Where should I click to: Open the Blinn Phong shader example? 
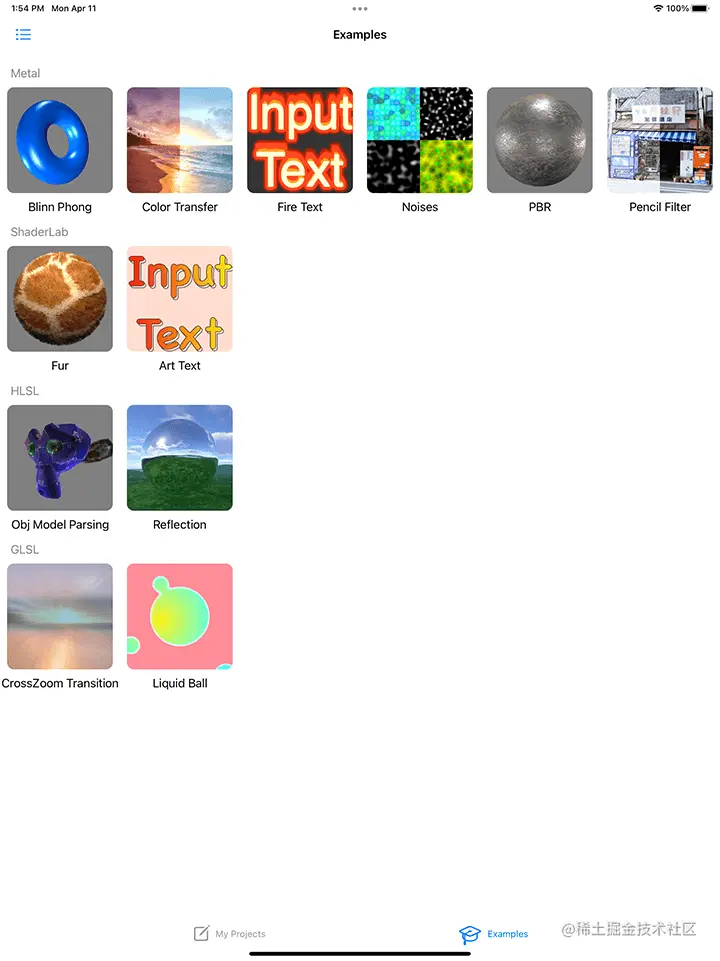click(59, 140)
